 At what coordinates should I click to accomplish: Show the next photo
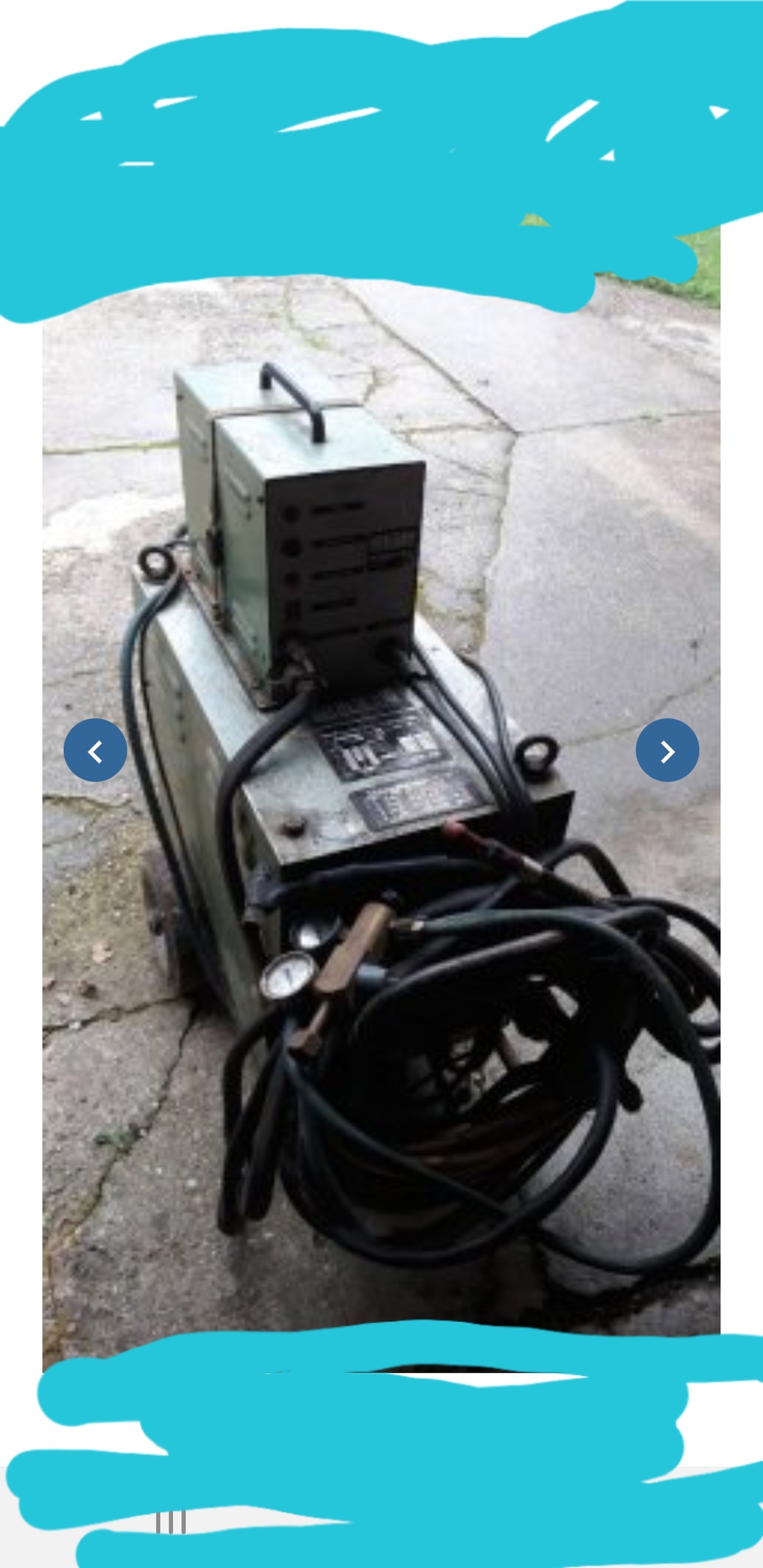(667, 751)
